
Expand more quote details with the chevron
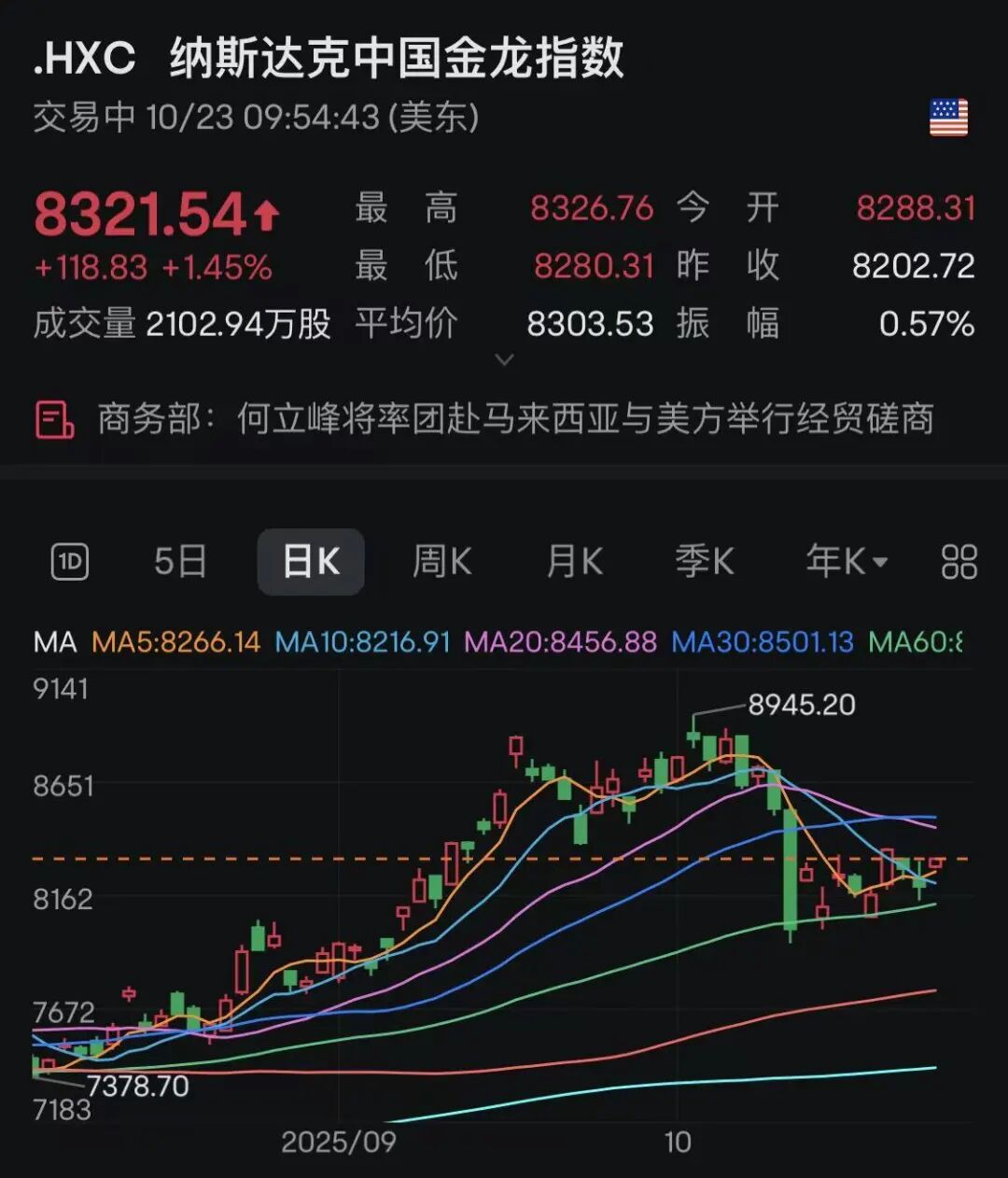(504, 359)
